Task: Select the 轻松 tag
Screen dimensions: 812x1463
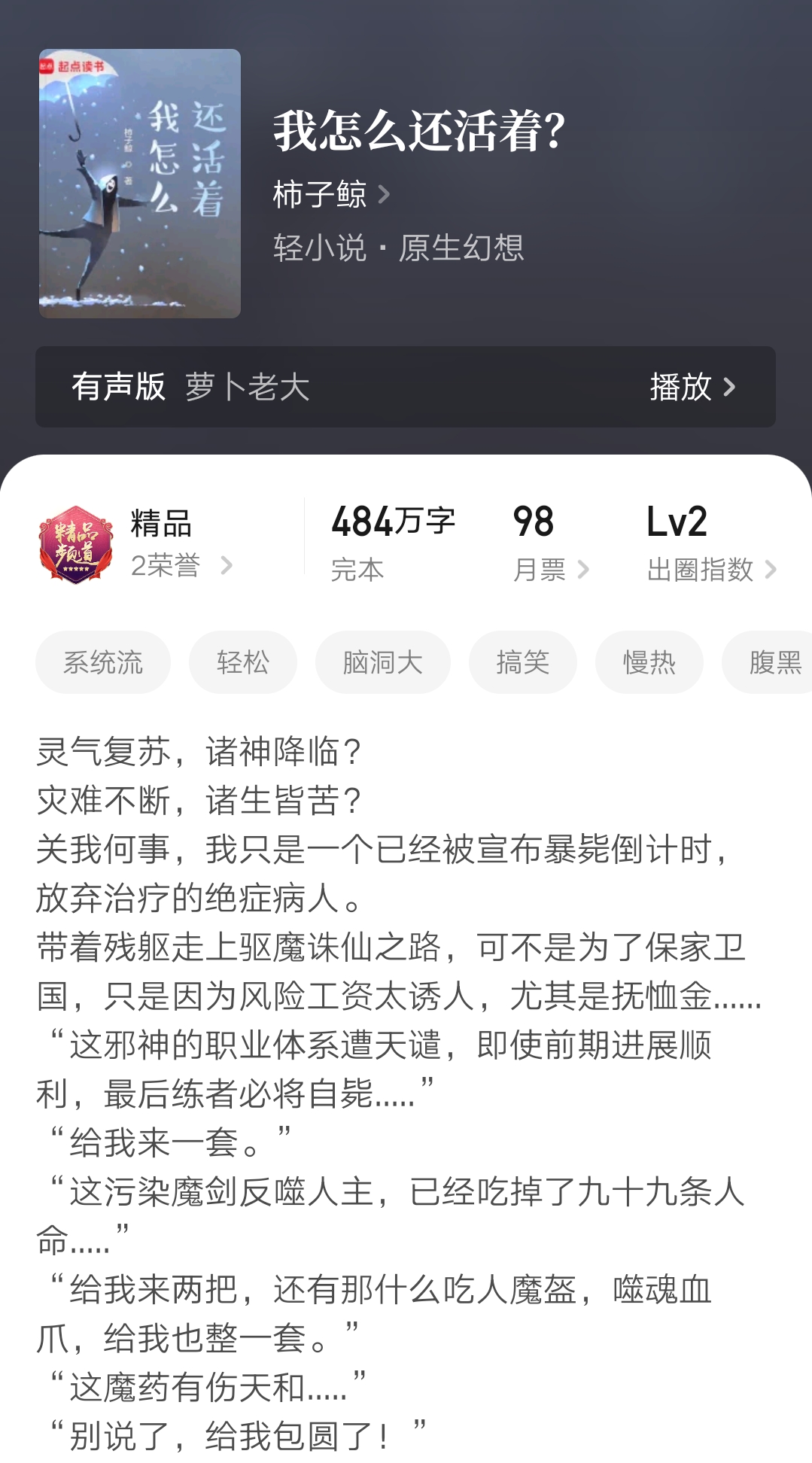Action: coord(242,662)
